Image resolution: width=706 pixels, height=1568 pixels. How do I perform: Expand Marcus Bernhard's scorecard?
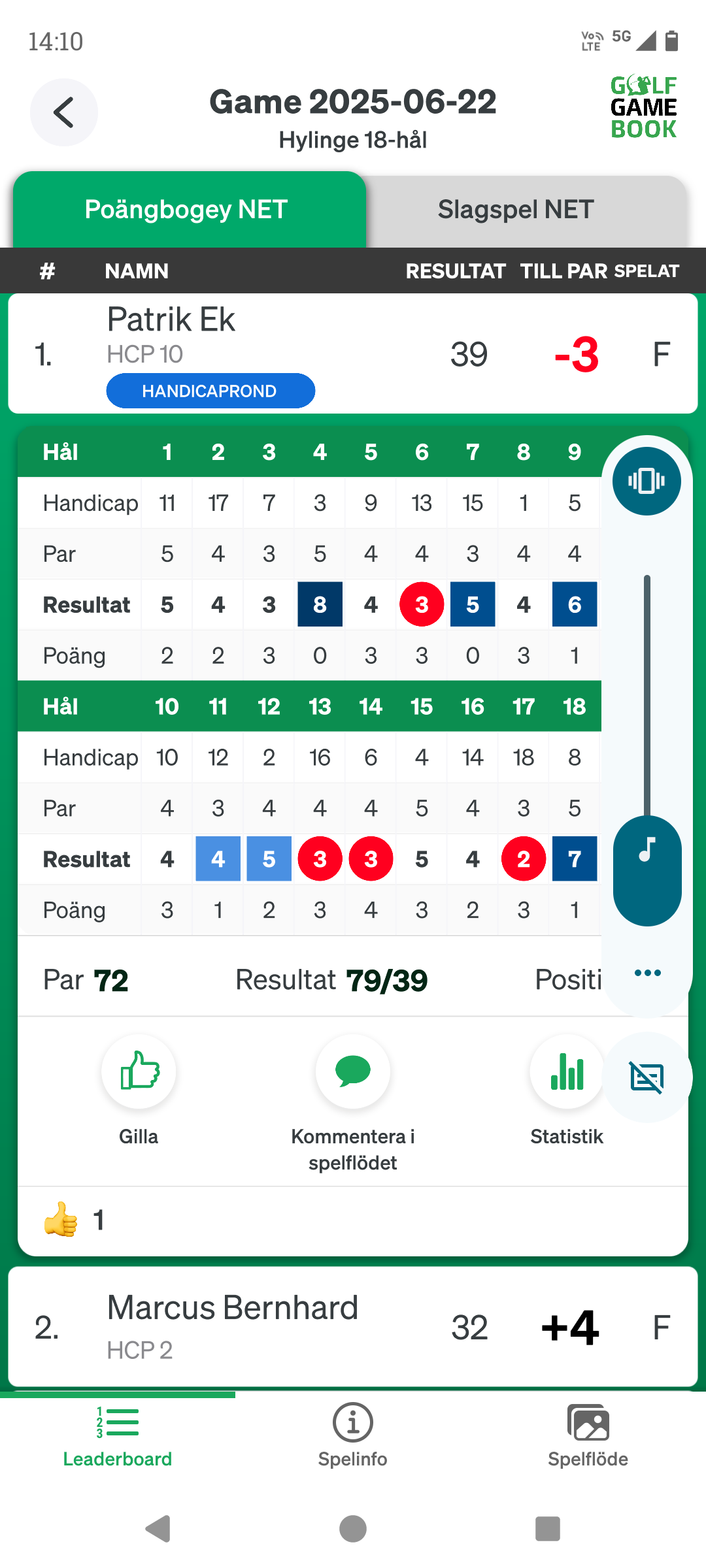(x=353, y=1327)
